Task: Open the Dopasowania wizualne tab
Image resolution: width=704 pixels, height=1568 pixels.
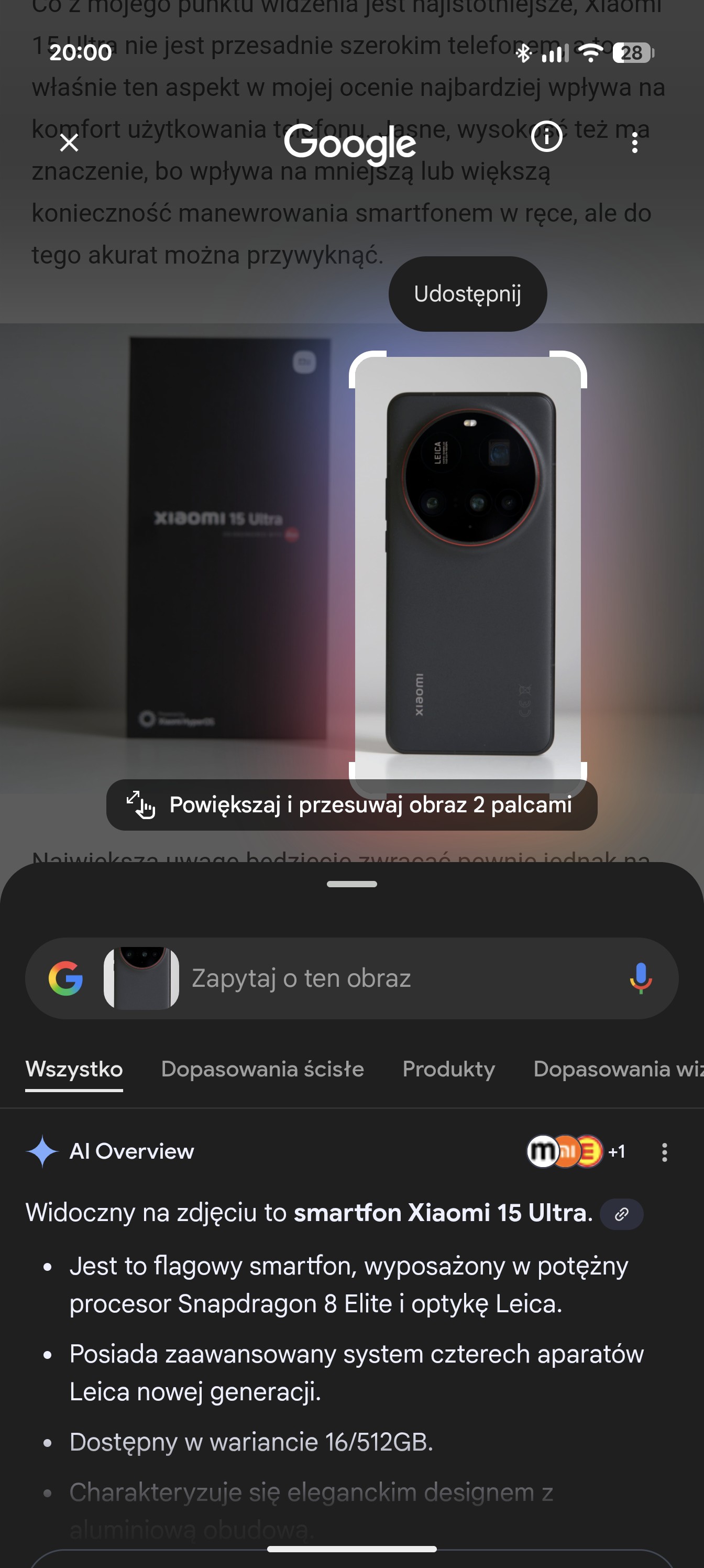Action: [618, 1070]
